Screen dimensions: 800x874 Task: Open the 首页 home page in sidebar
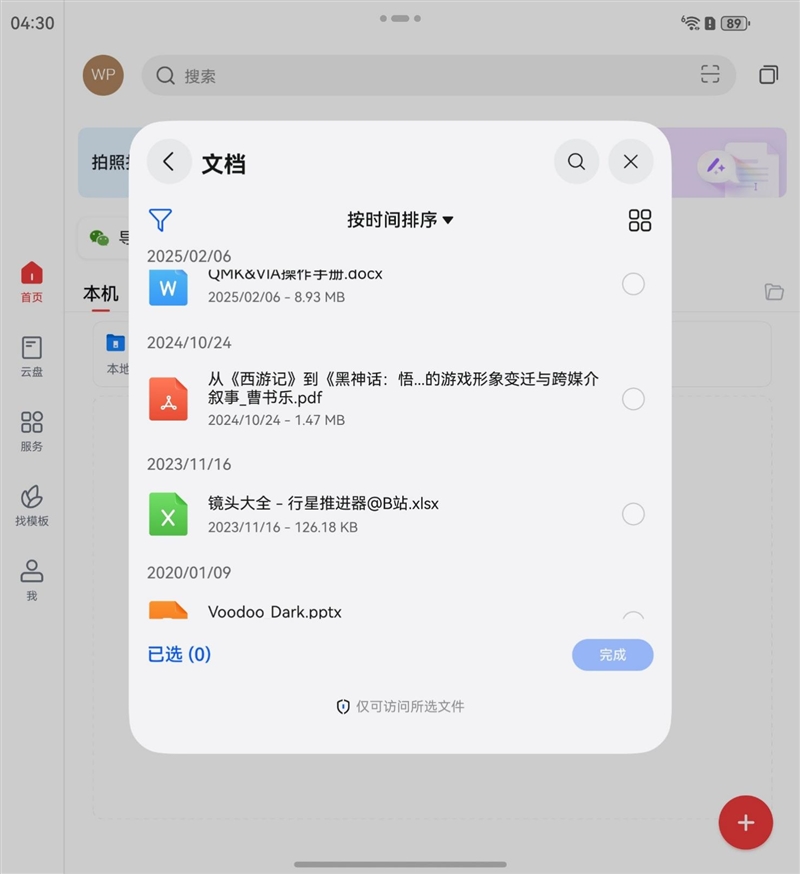pos(30,283)
